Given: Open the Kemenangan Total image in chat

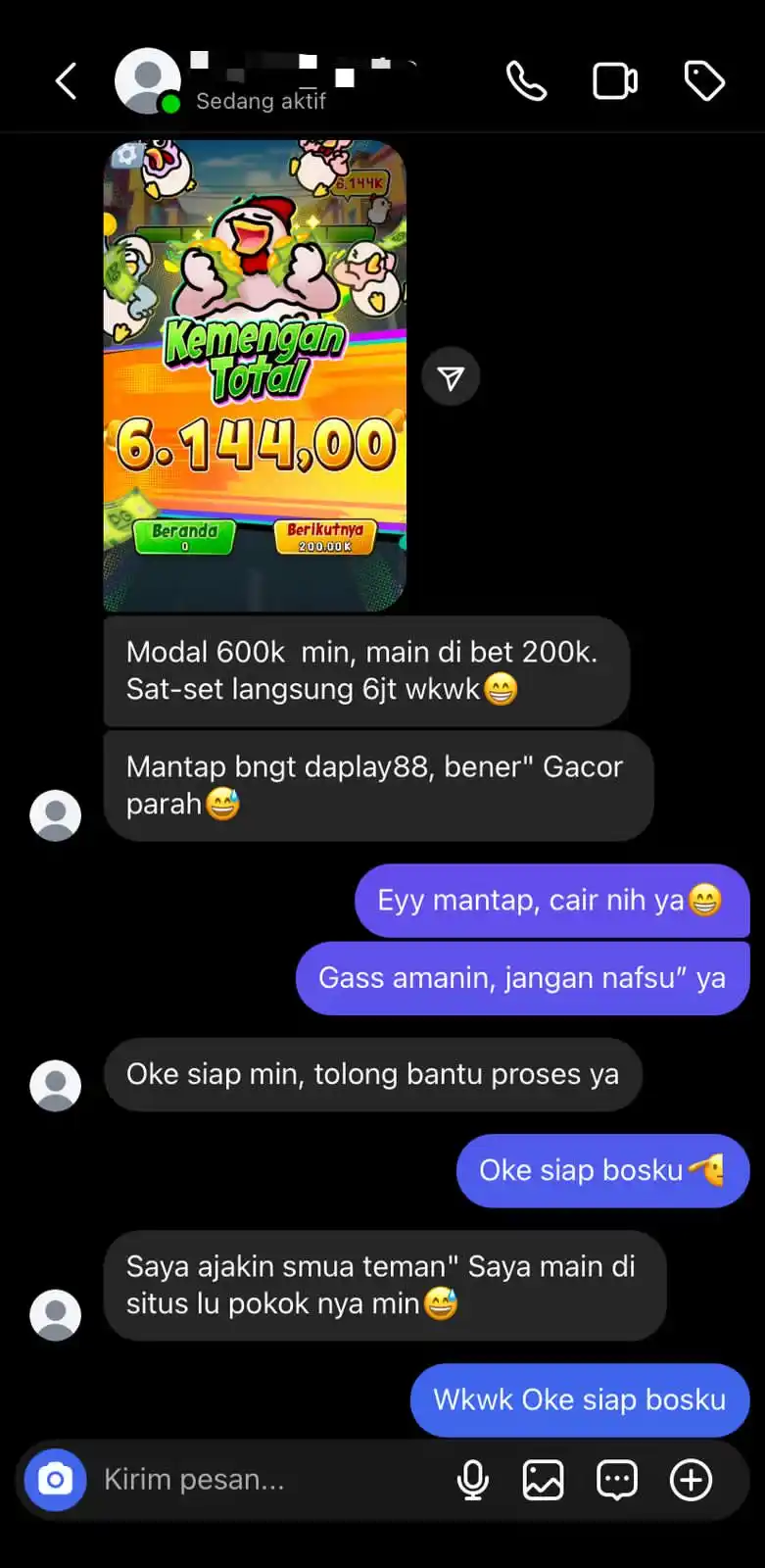Looking at the screenshot, I should click(x=255, y=375).
